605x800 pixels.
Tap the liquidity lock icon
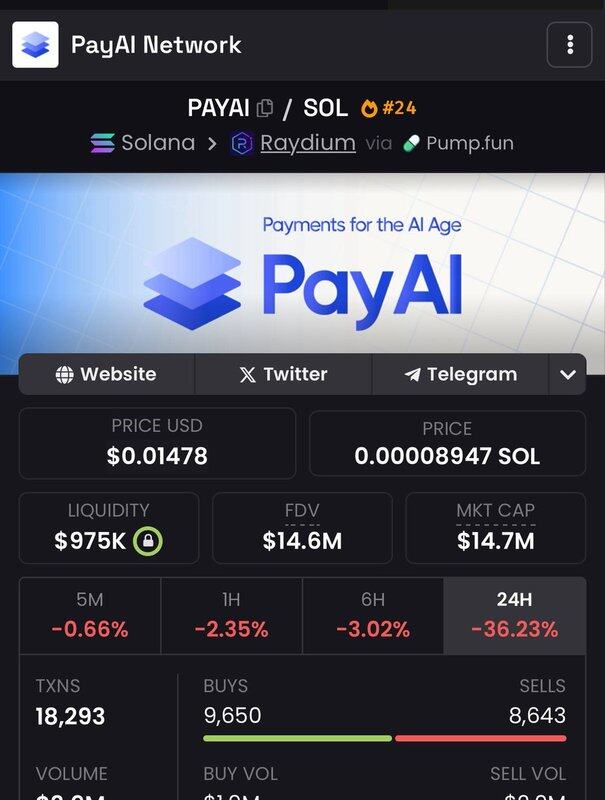click(148, 542)
